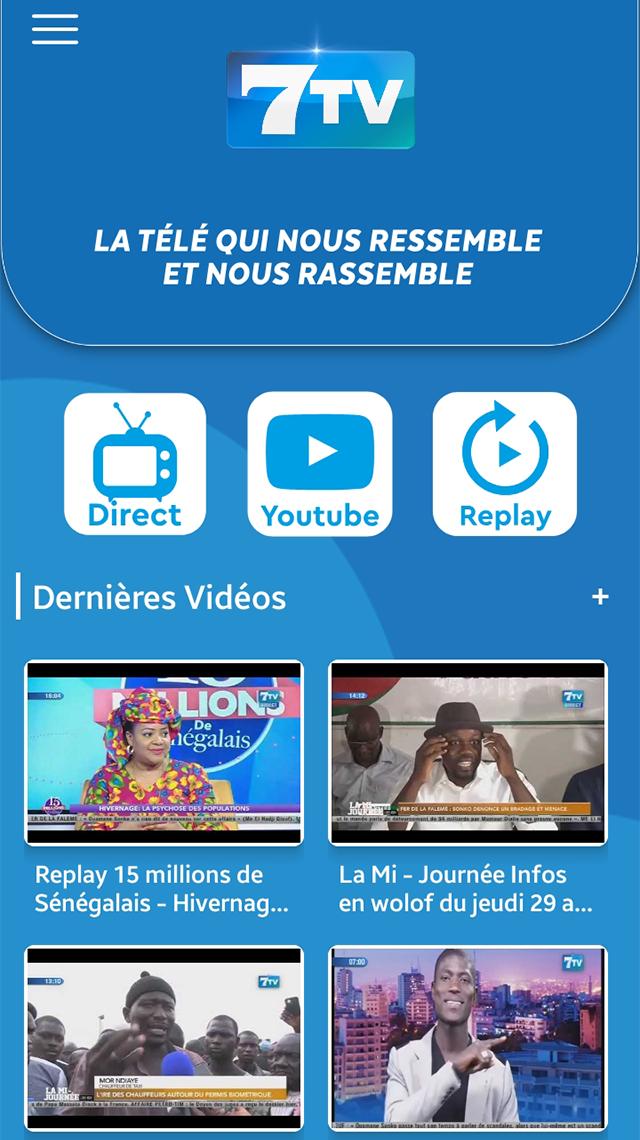Play La Mi - Journée Infos en wolof video

(468, 752)
